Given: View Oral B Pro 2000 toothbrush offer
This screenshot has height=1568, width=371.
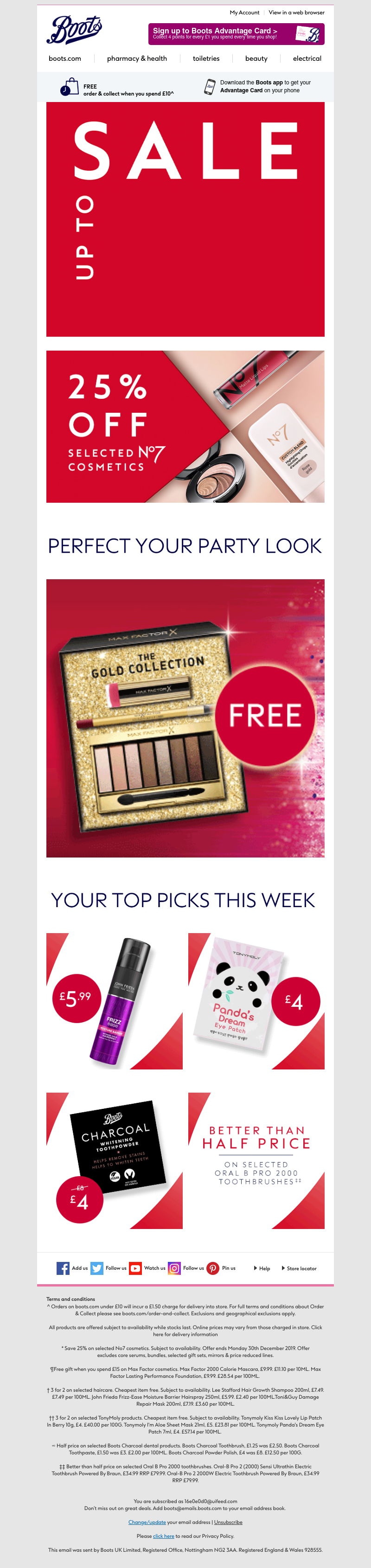Looking at the screenshot, I should point(256,1160).
